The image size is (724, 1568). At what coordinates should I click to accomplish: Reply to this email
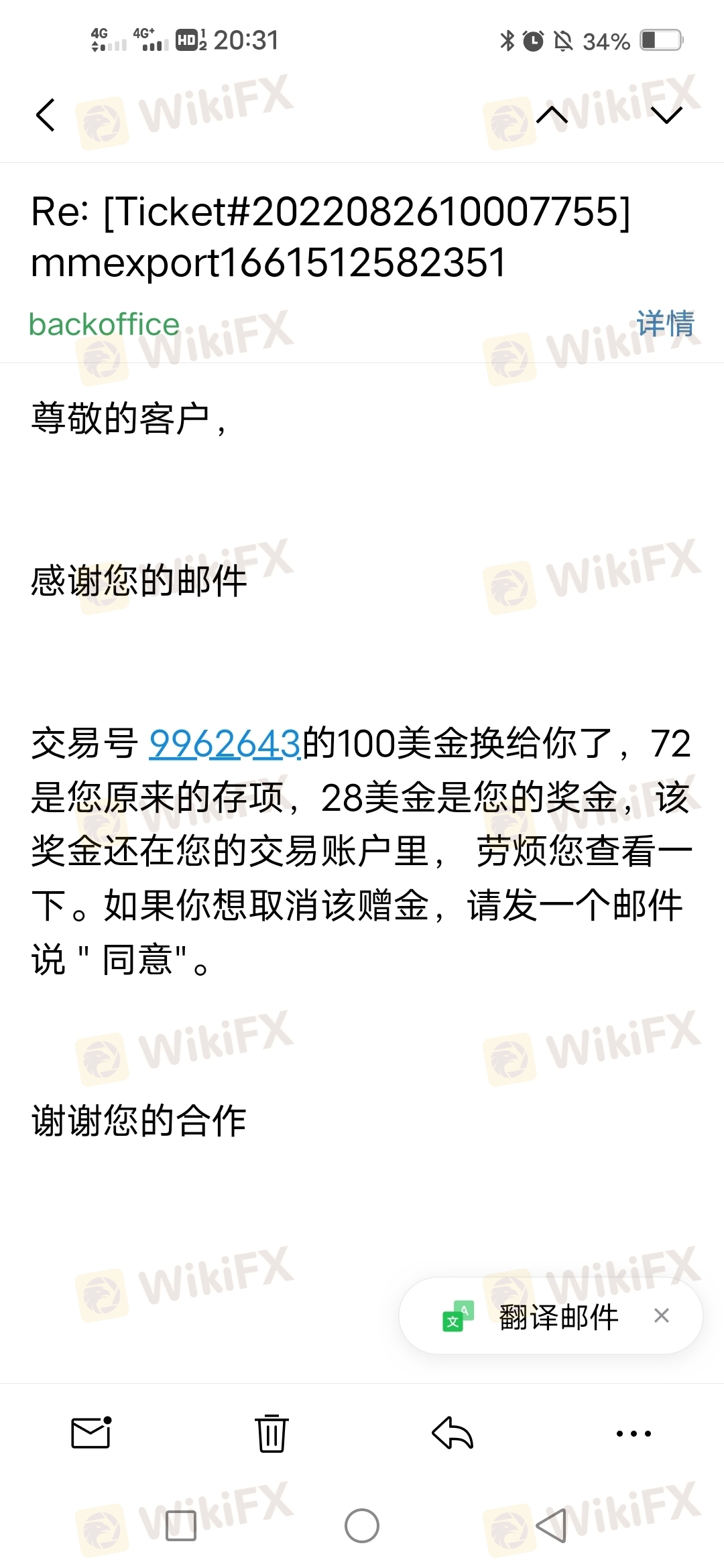[452, 1433]
